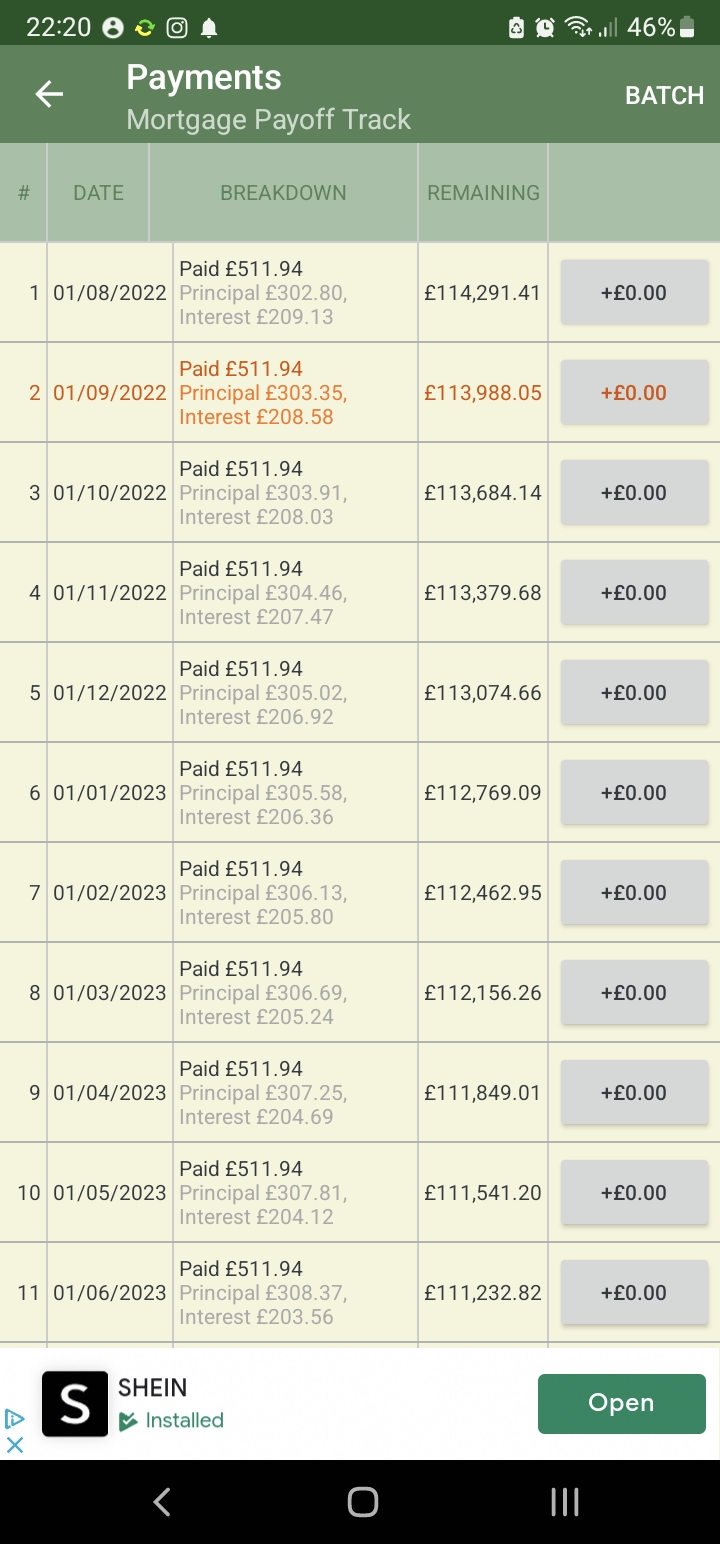This screenshot has width=720, height=1544.
Task: Add extra to 01/03/2023 payment
Action: coord(634,993)
